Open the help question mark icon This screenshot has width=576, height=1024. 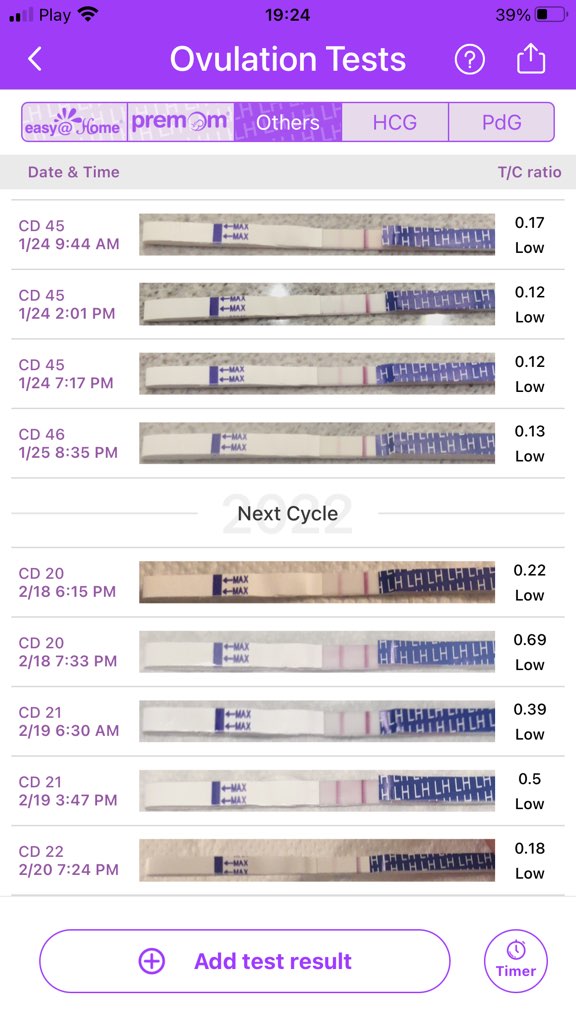pos(470,60)
